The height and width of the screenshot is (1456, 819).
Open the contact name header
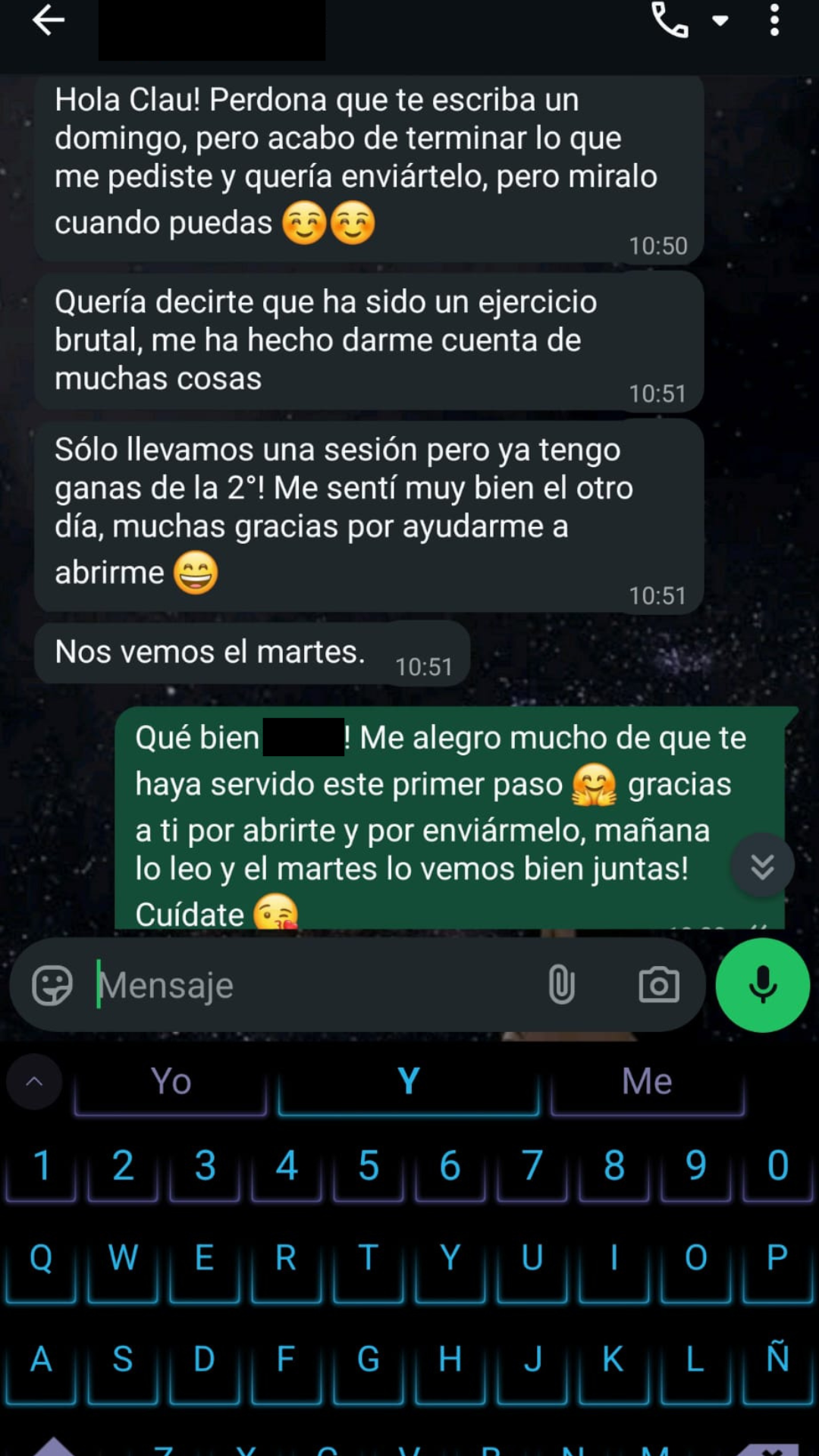click(212, 30)
